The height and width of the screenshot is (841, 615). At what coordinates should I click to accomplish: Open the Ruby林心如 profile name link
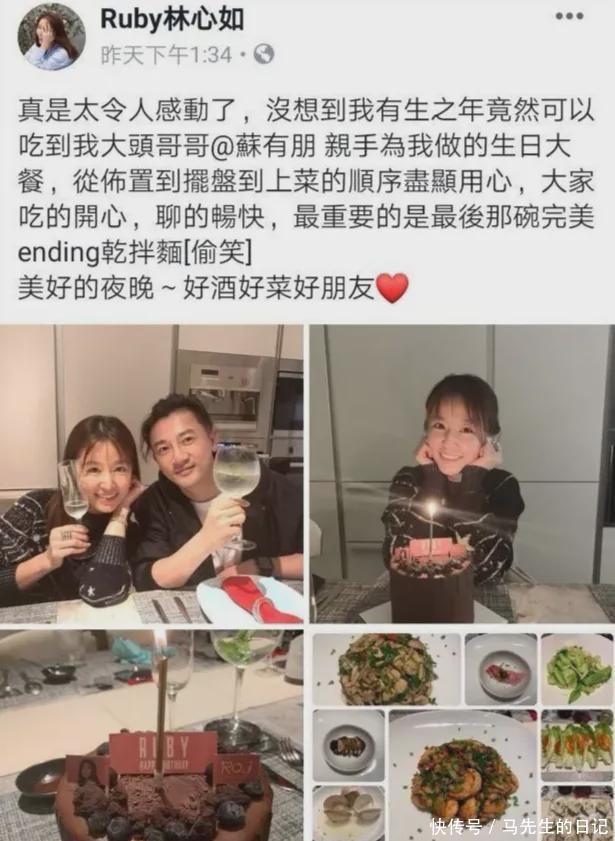(172, 19)
